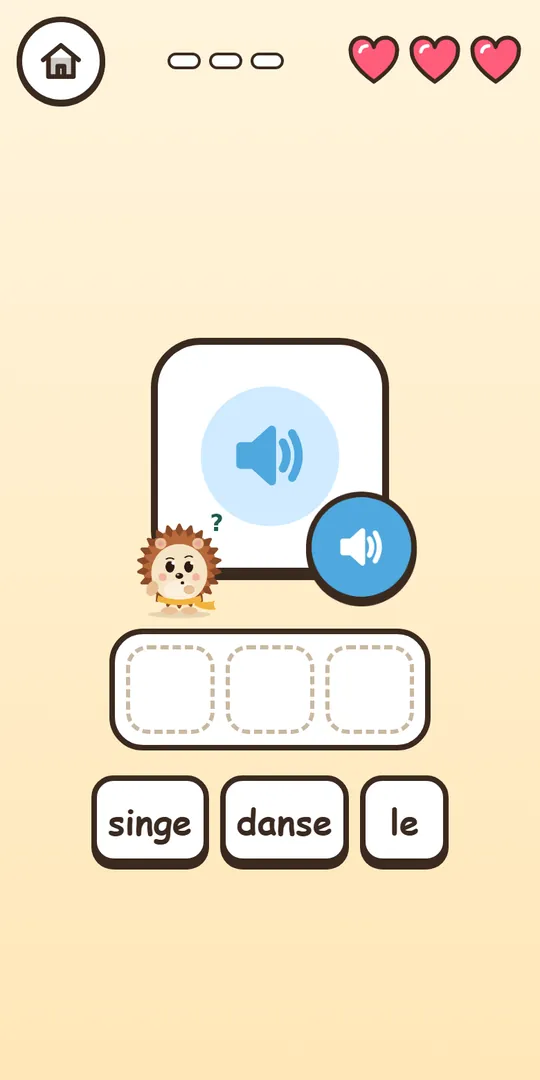Play the audio in the large card
540x1080 pixels.
269,455
